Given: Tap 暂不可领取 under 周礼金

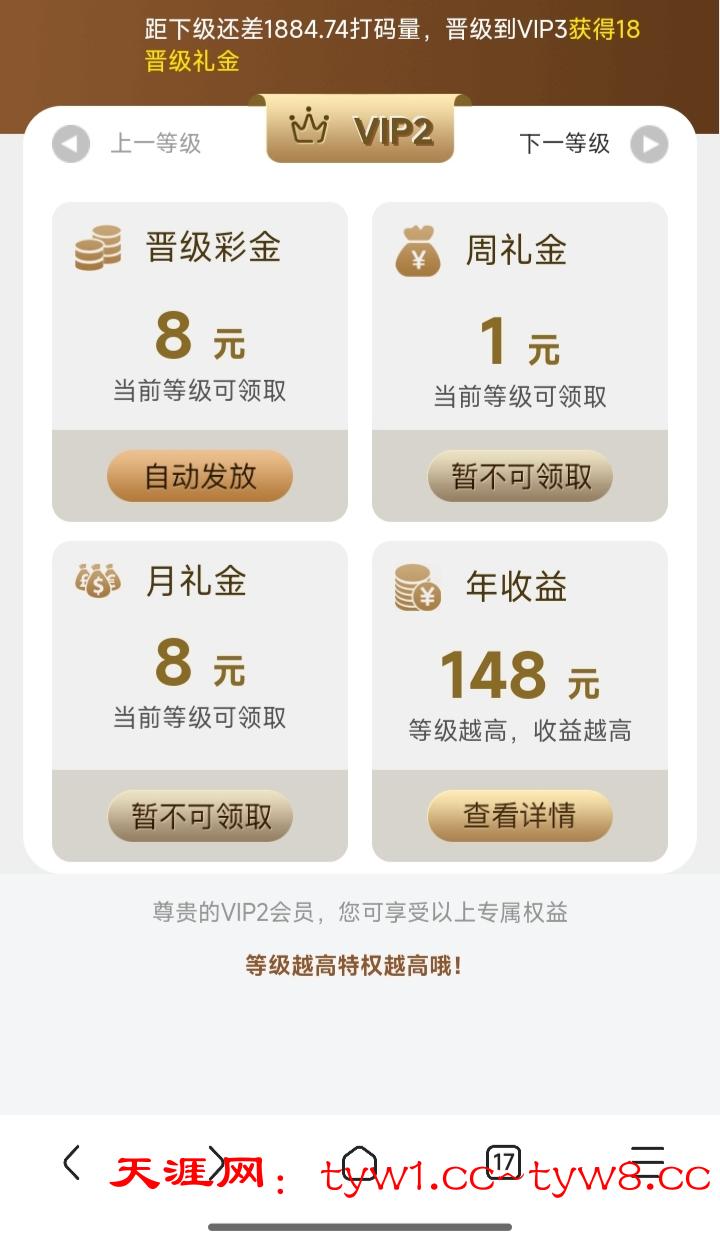Looking at the screenshot, I should click(520, 476).
